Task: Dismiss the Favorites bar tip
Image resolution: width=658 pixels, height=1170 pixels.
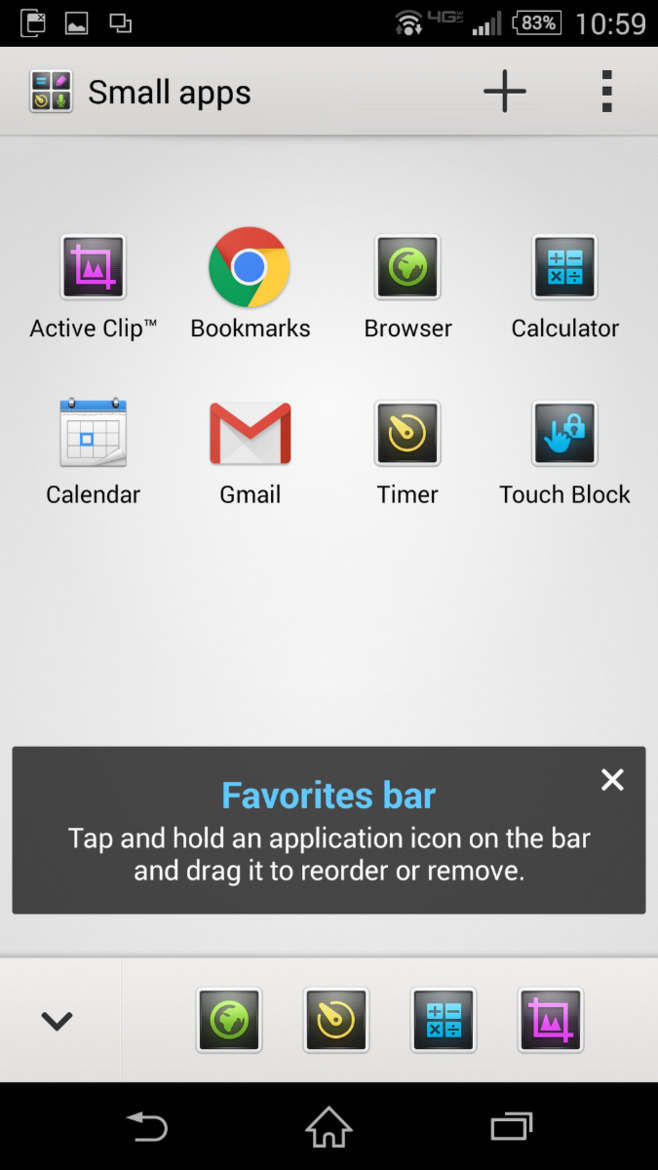Action: point(612,780)
